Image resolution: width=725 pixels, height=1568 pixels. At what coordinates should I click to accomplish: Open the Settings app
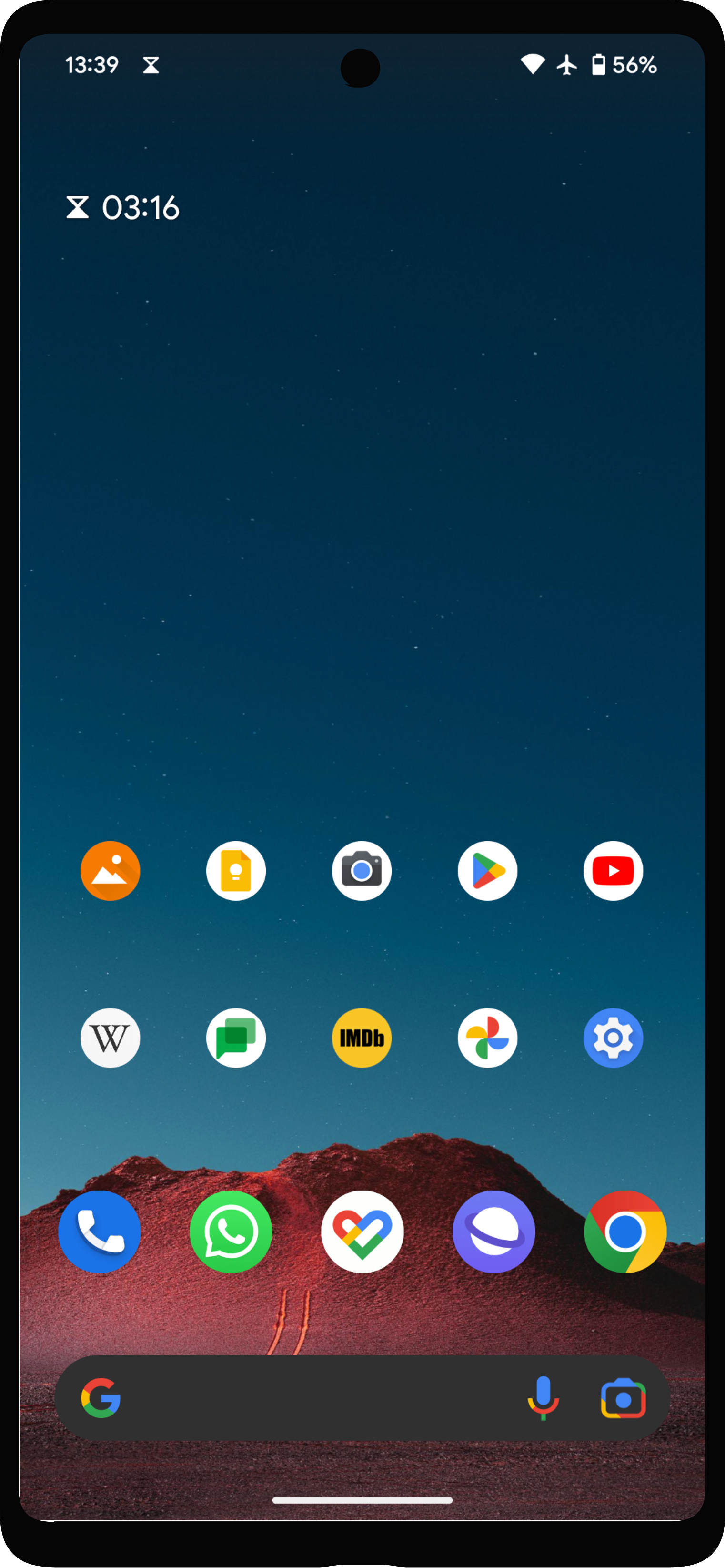[613, 1038]
